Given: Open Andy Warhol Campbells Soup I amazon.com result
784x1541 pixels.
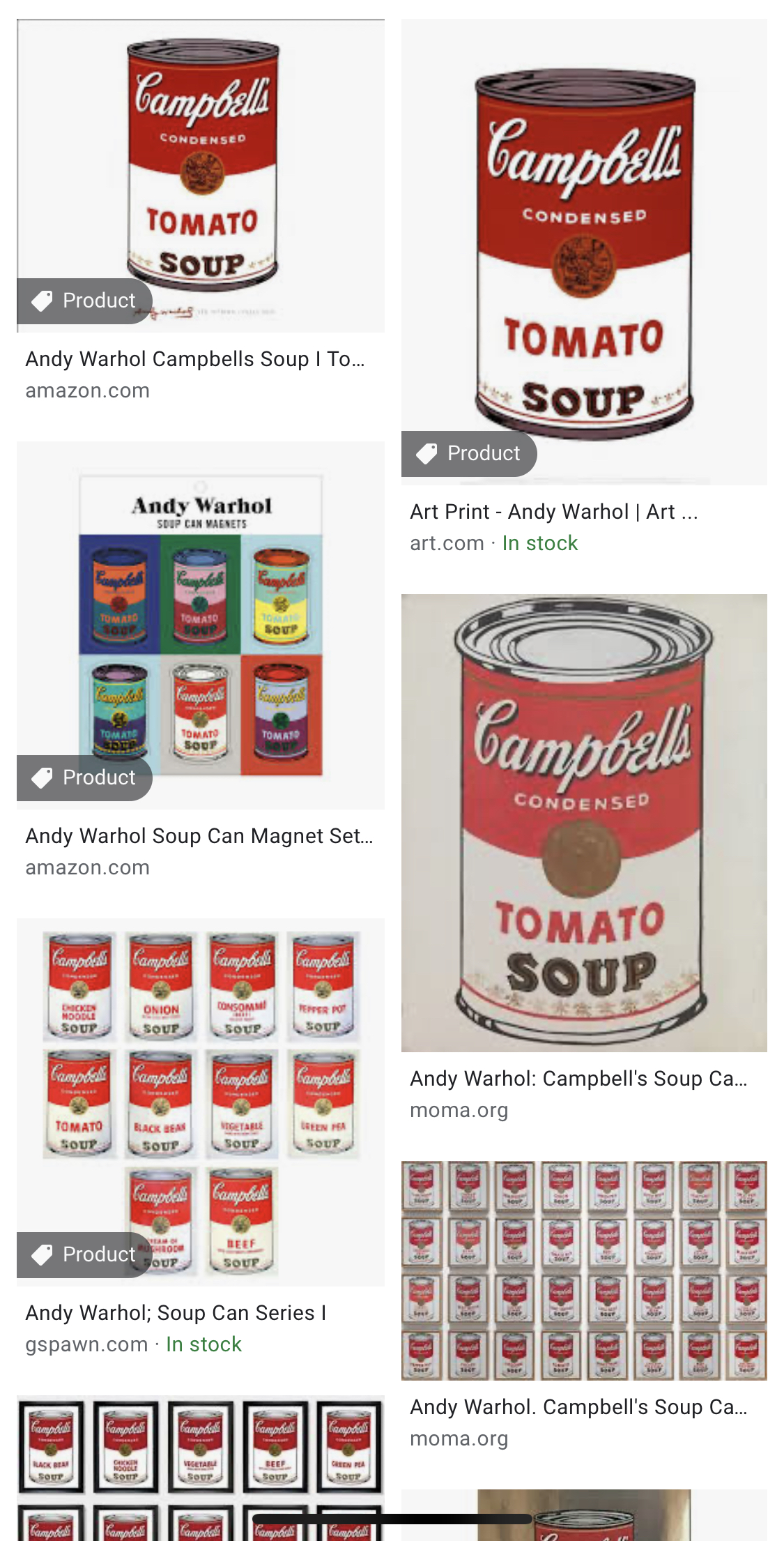Looking at the screenshot, I should pos(201,176).
